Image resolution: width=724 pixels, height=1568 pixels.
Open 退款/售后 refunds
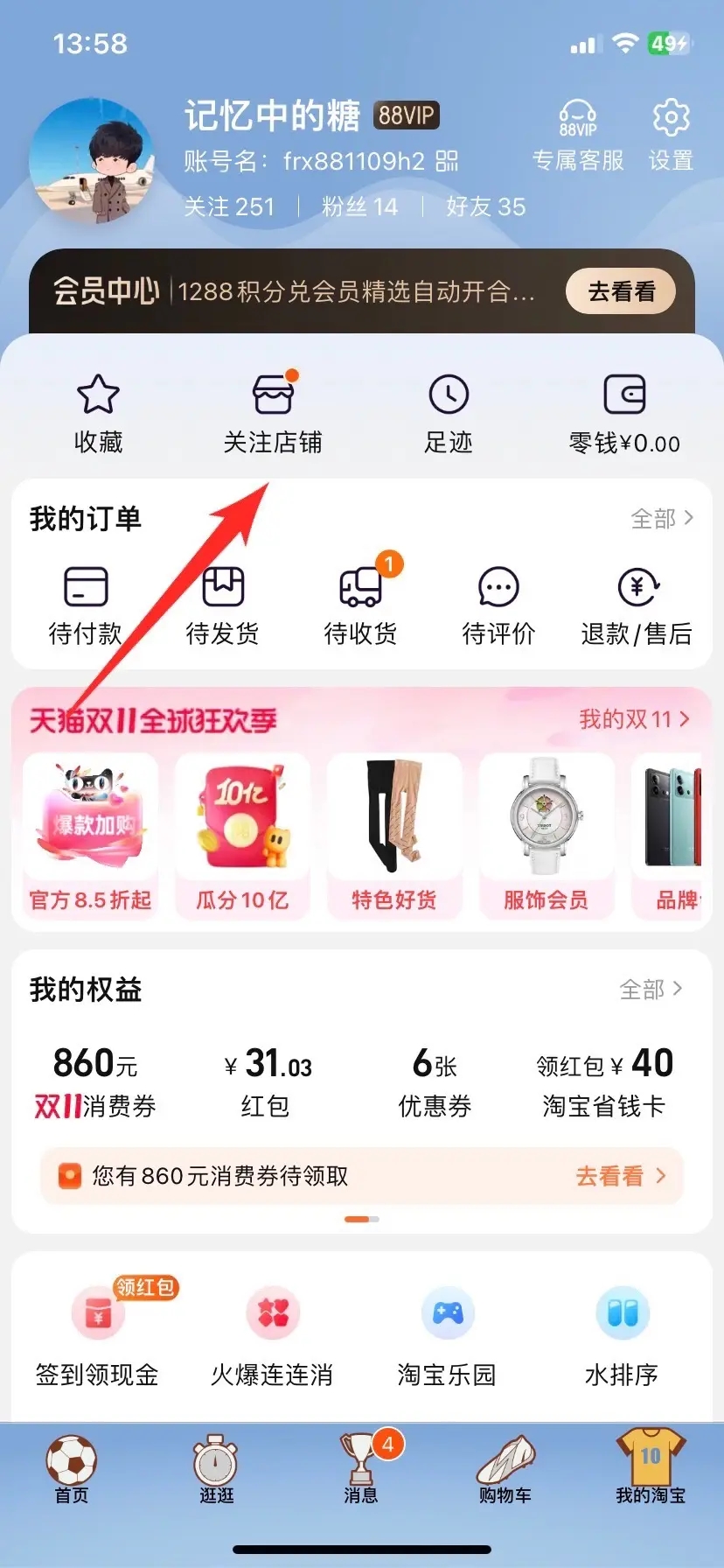637,605
